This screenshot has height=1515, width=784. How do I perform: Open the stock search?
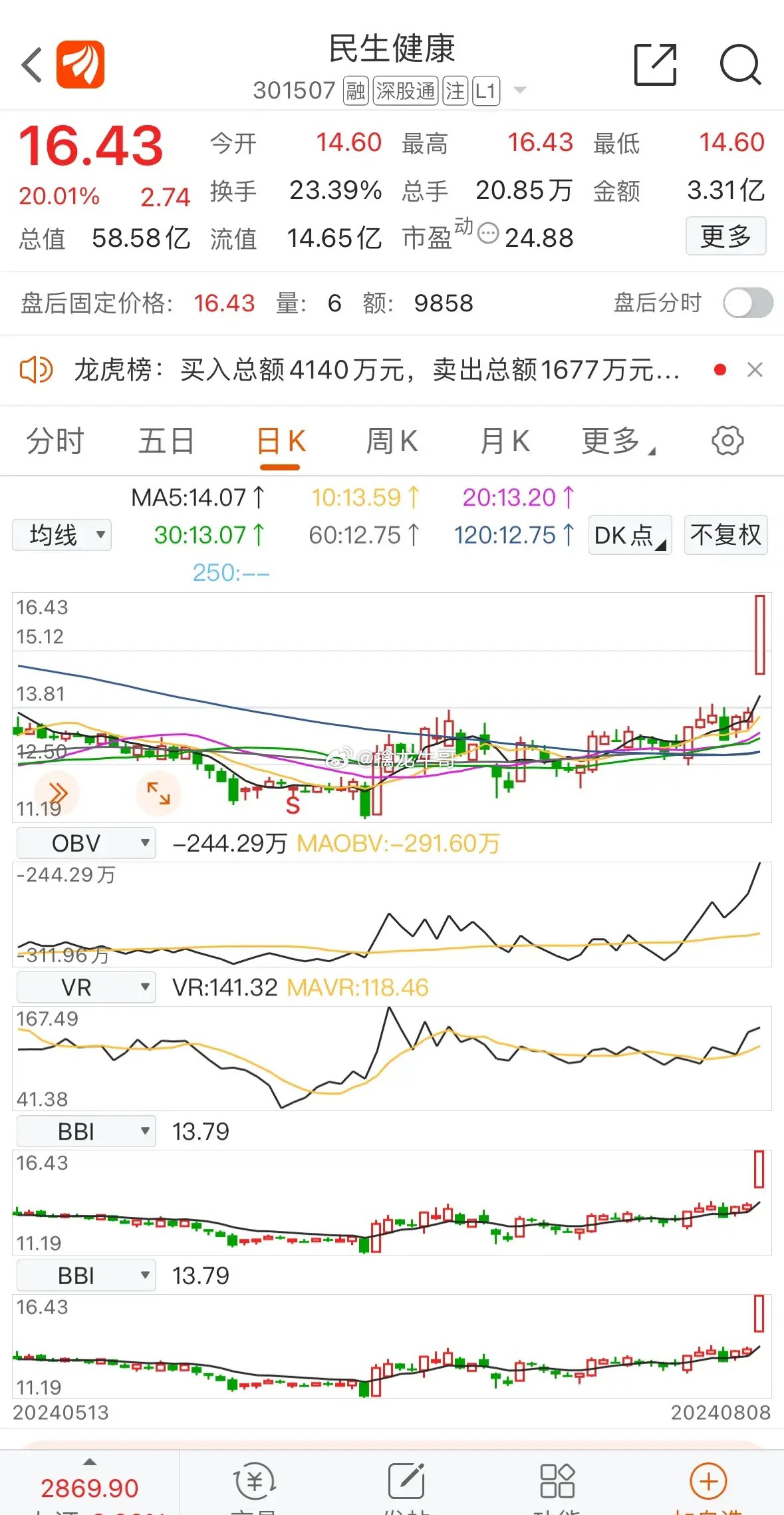coord(739,65)
